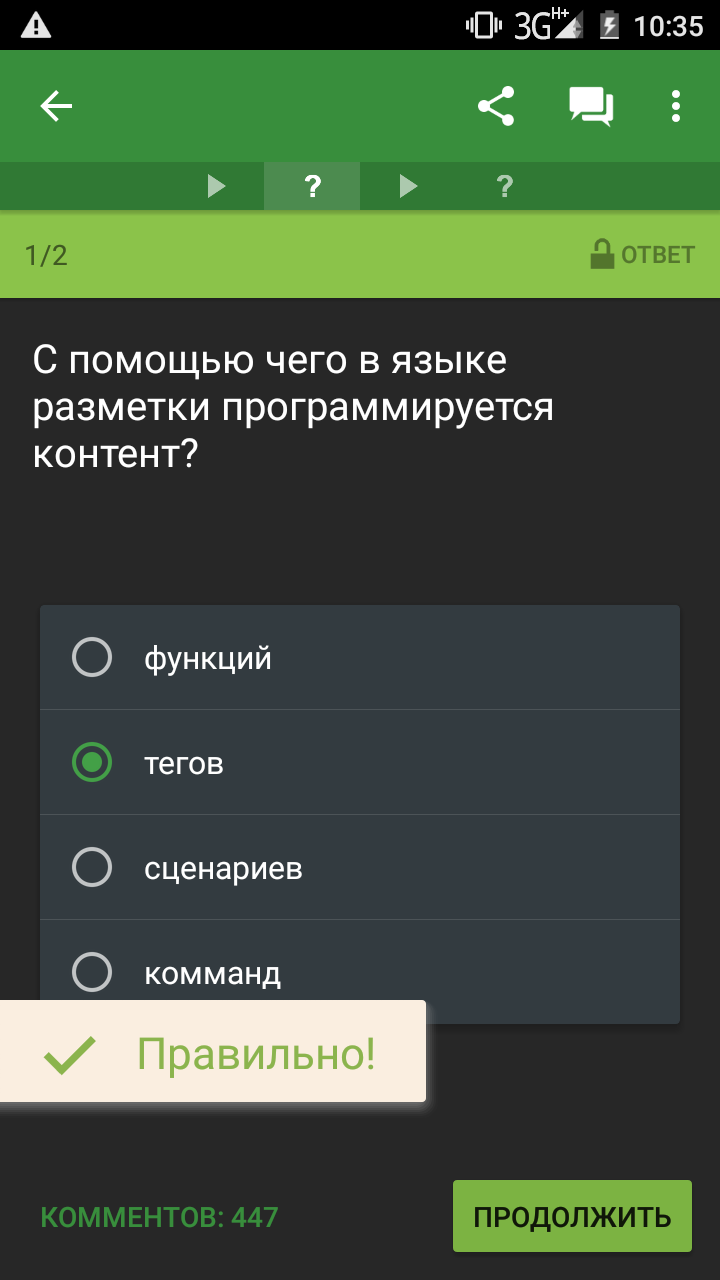This screenshot has width=720, height=1280.
Task: Switch to the second lesson video step
Action: pos(408,186)
